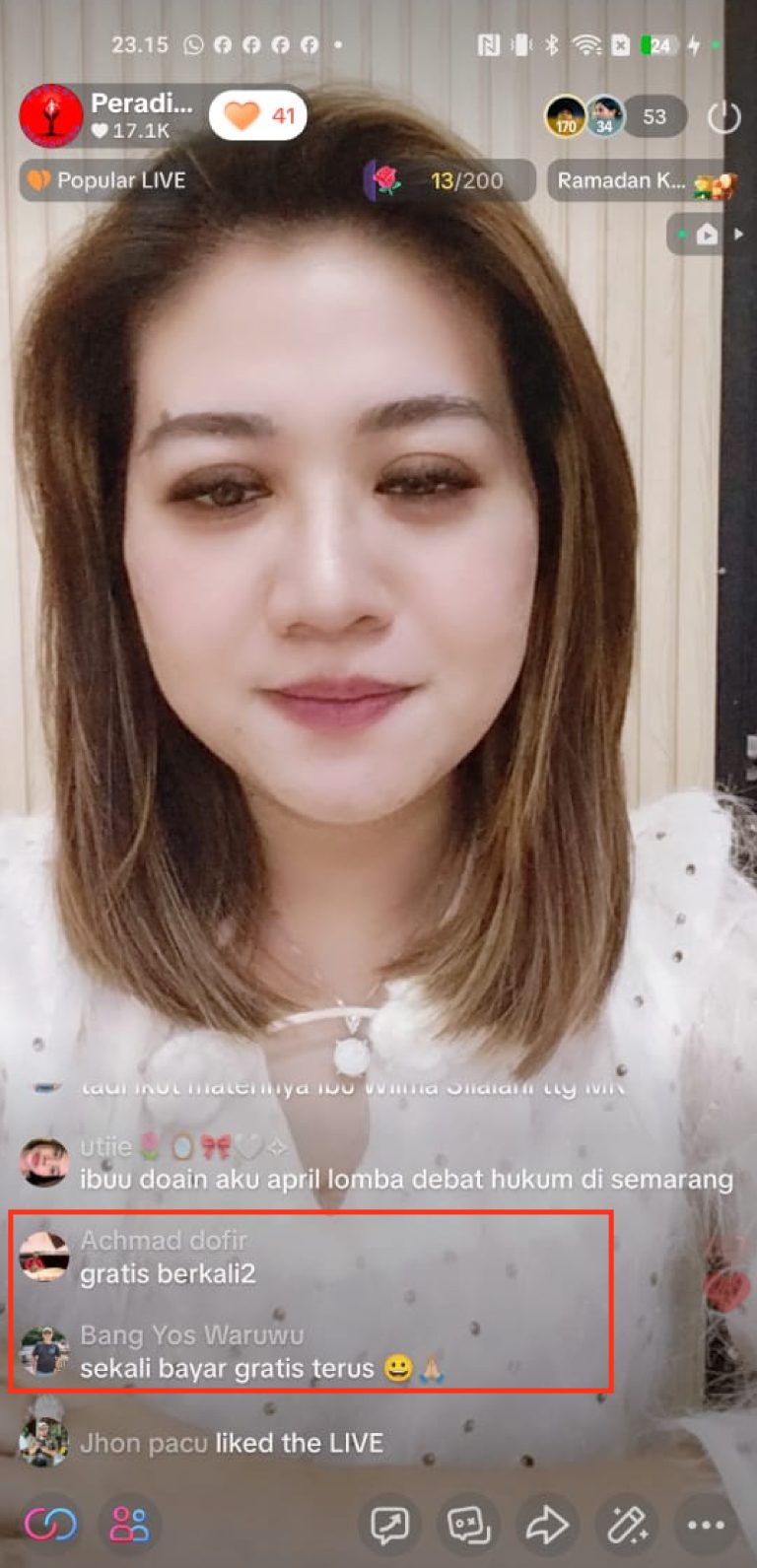End the LIVE with power icon
Image resolution: width=757 pixels, height=1568 pixels.
tap(723, 117)
